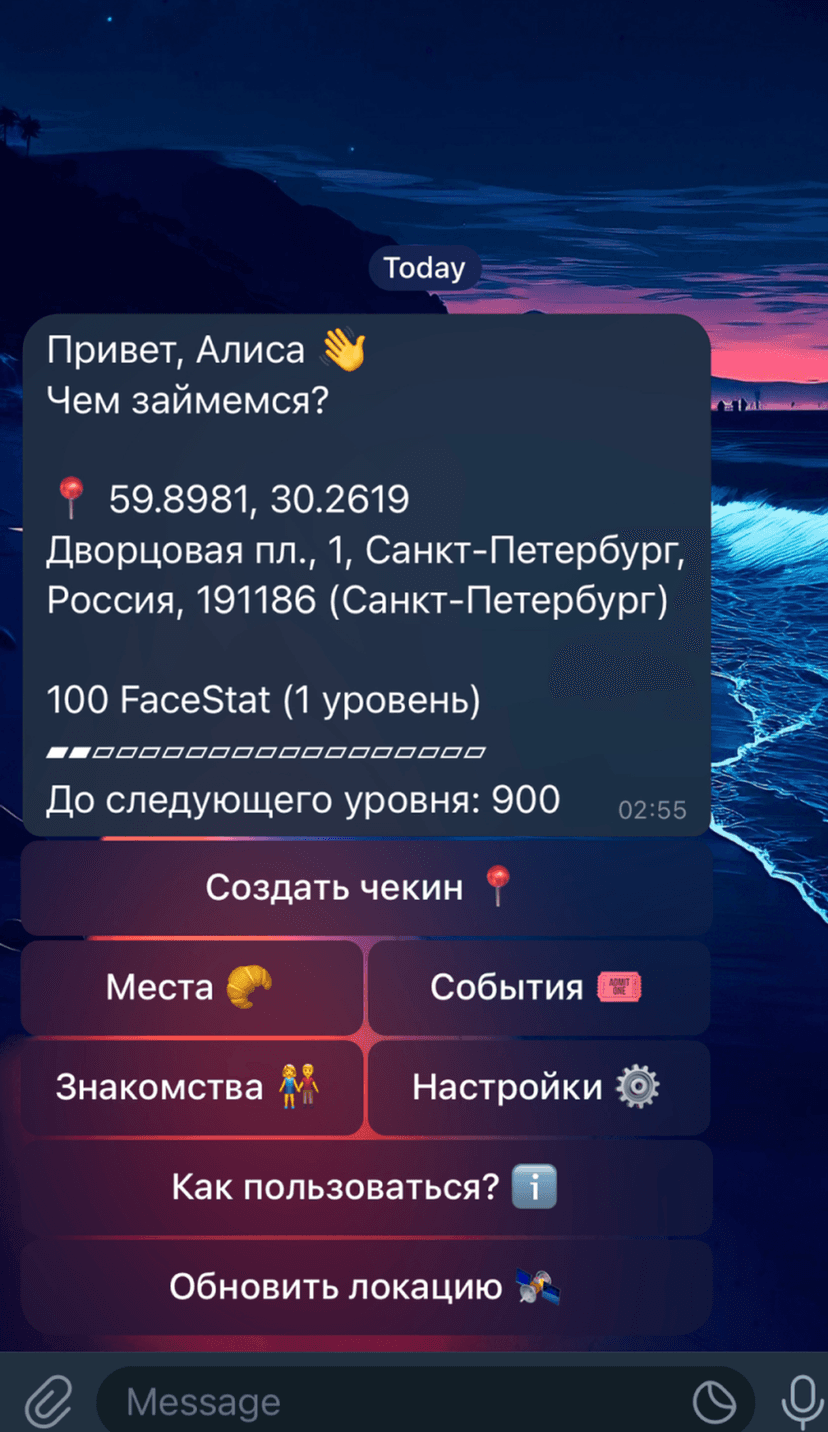Screen dimensions: 828x1432
Task: Open the sticker panel icon
Action: 715,1402
